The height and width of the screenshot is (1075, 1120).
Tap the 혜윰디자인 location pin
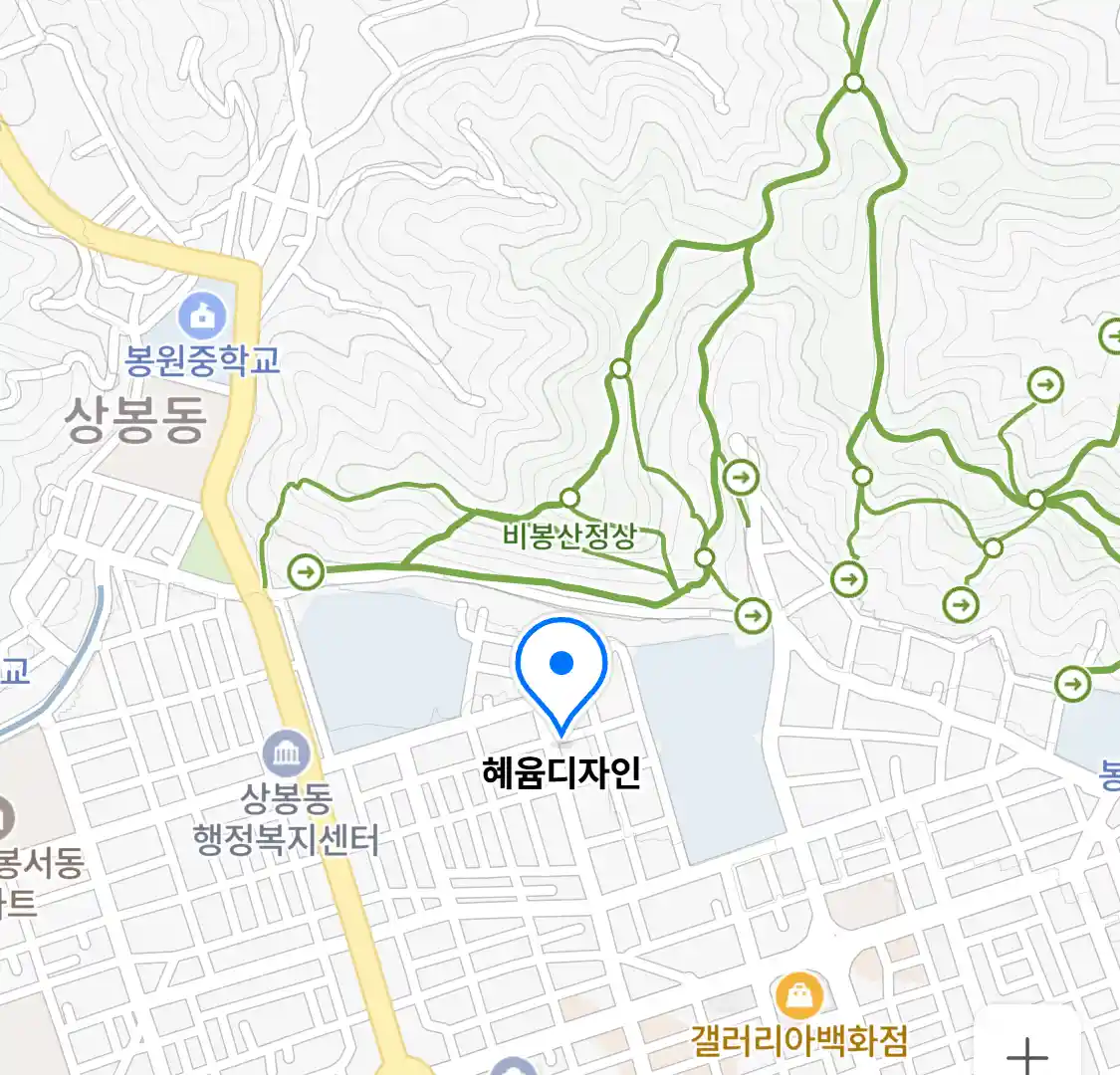pyautogui.click(x=561, y=666)
